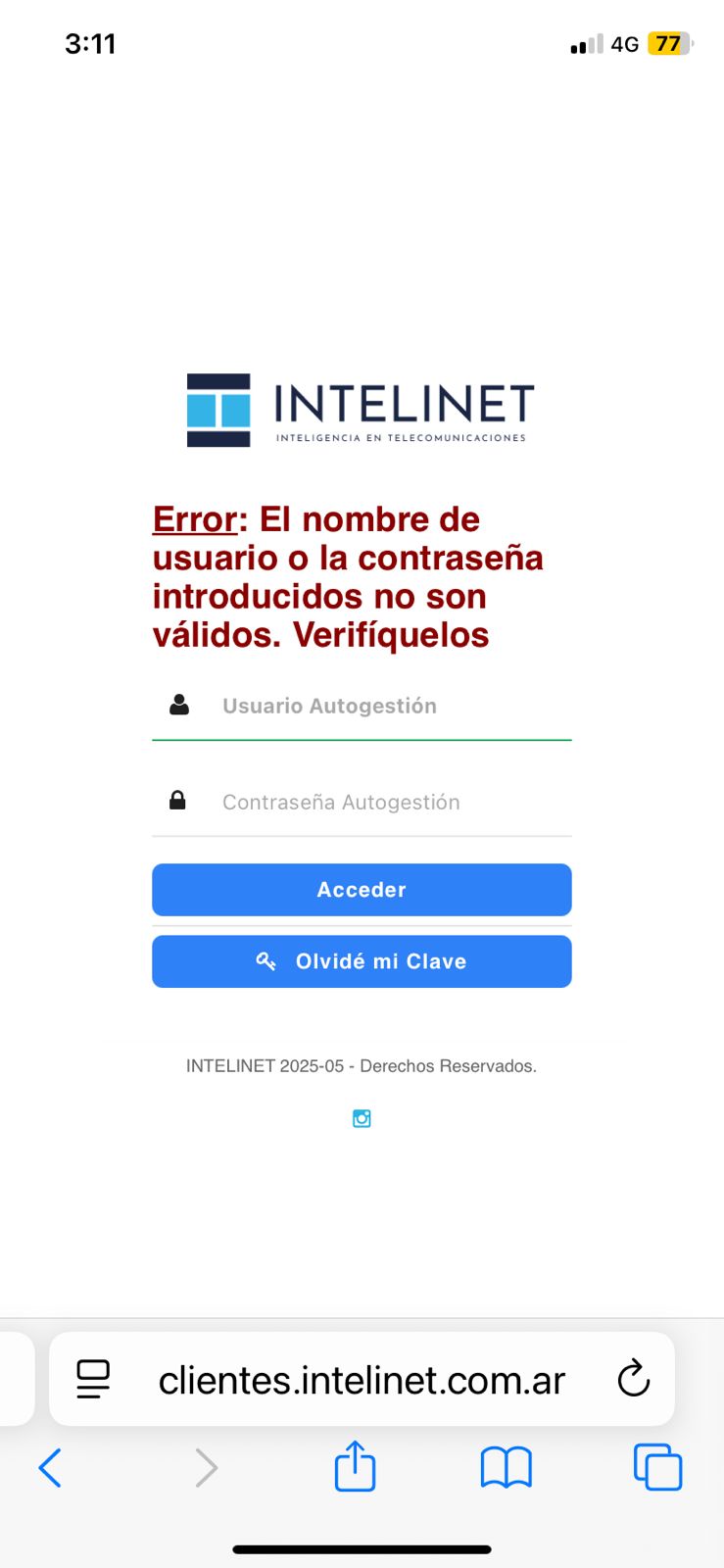724x1568 pixels.
Task: Open Safari bookmarks
Action: pyautogui.click(x=506, y=1468)
